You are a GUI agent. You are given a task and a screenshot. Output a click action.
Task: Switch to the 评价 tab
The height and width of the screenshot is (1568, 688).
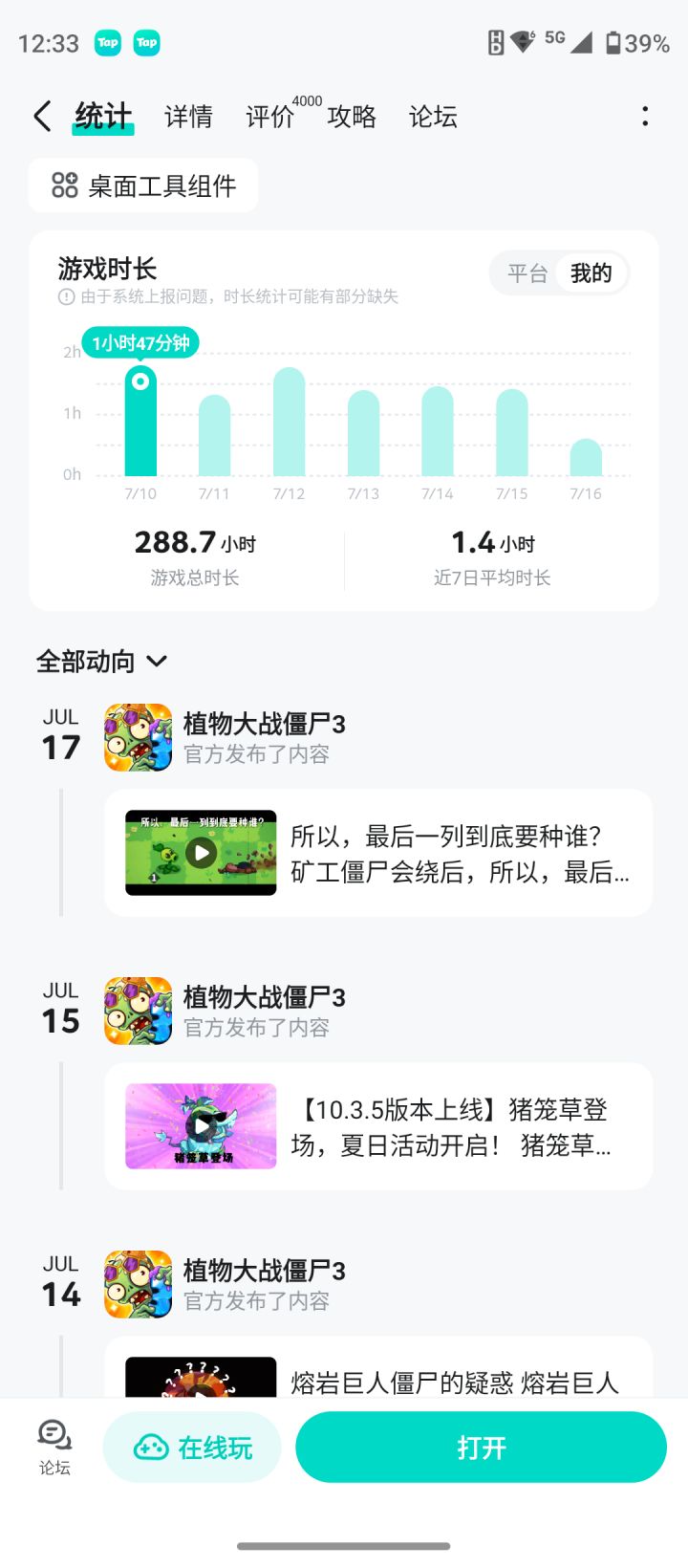(x=270, y=117)
